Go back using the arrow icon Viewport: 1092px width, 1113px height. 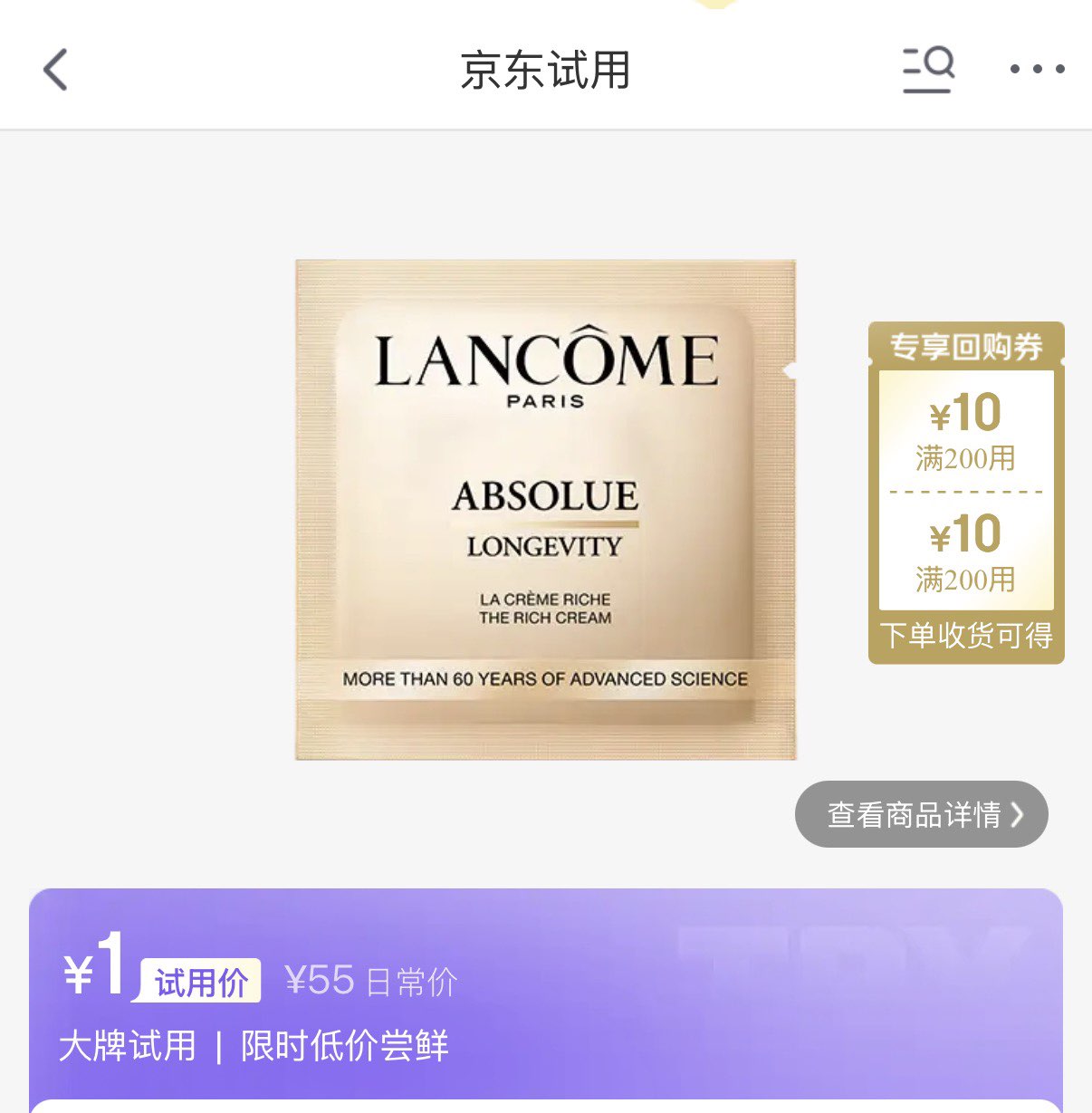55,70
